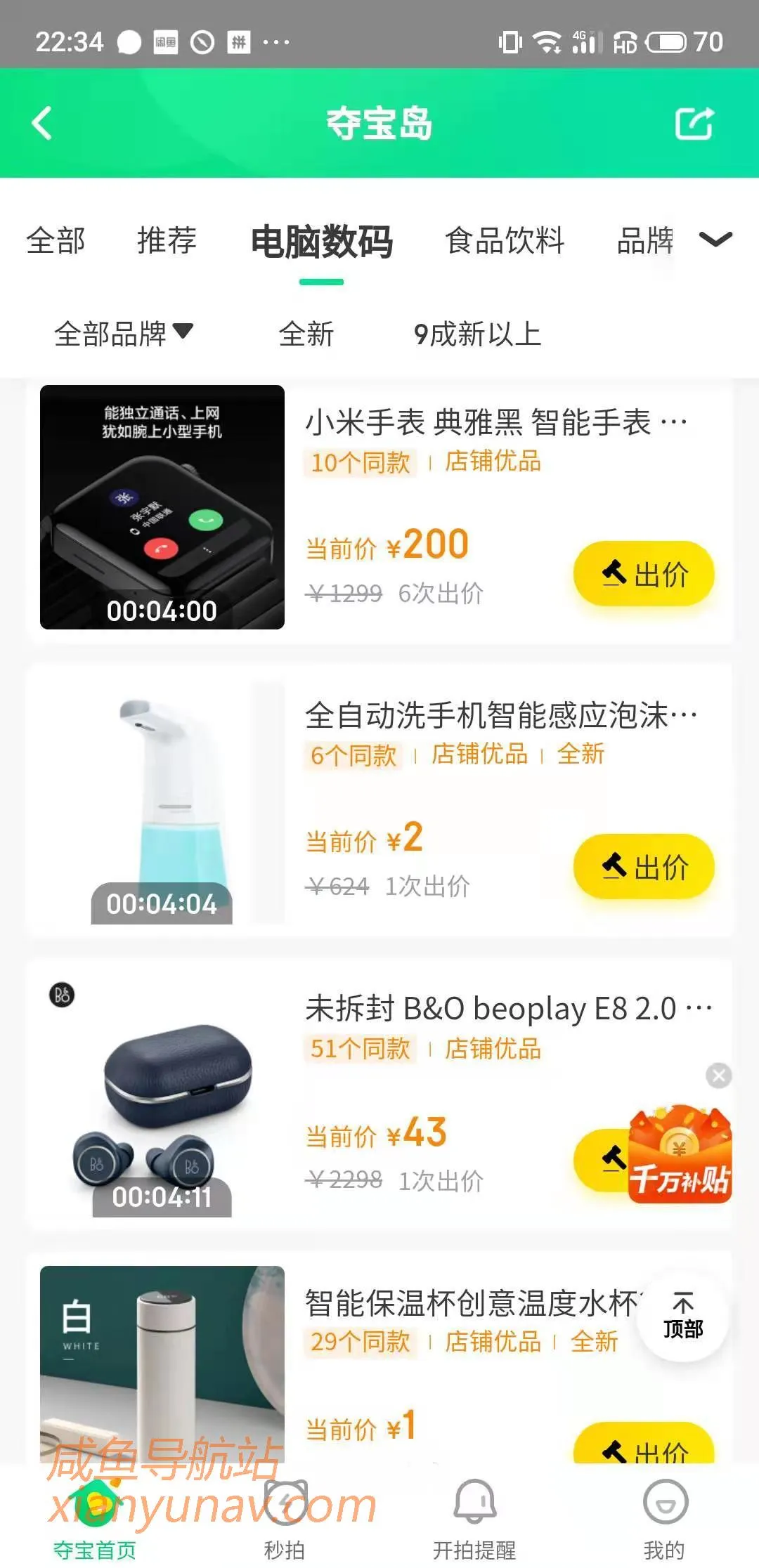Tap the back arrow to exit 夺宝岛
This screenshot has width=759, height=1568.
click(x=42, y=124)
